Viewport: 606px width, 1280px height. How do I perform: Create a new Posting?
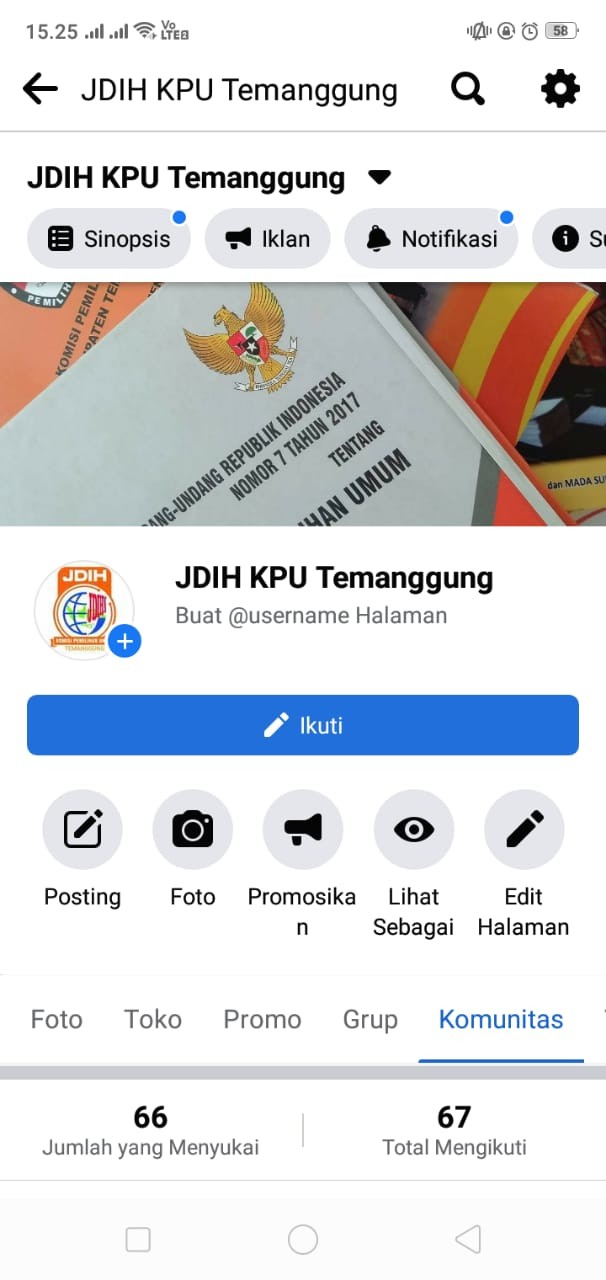pyautogui.click(x=82, y=830)
